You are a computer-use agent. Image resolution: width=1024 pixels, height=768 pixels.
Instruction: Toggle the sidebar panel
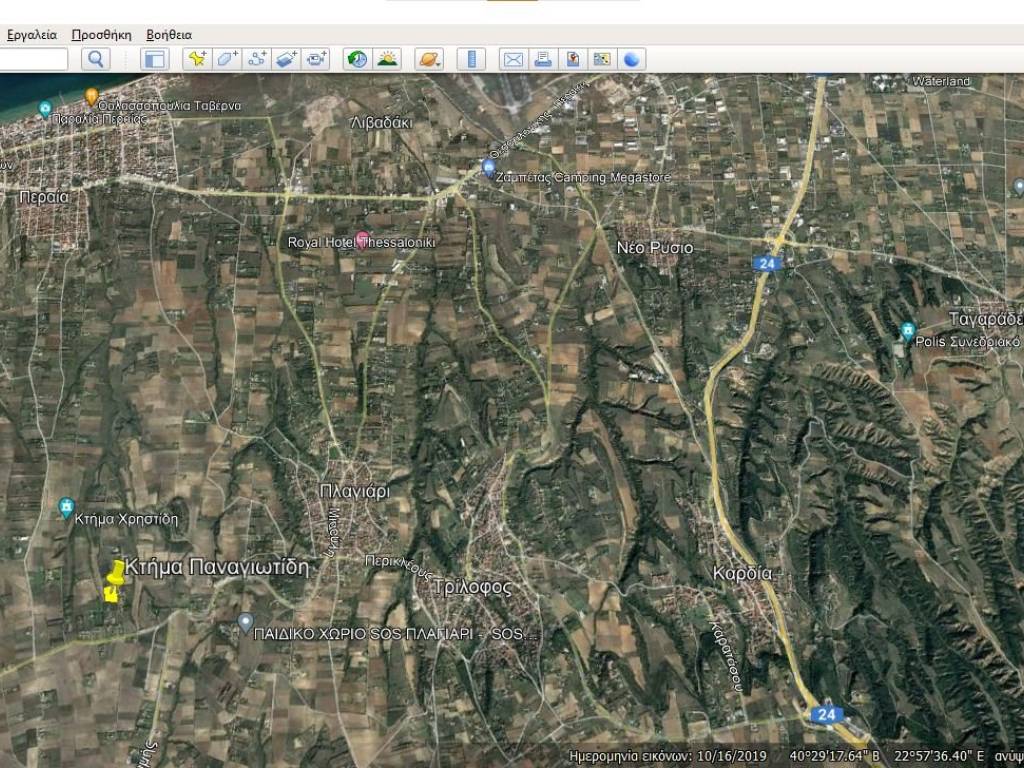(154, 59)
